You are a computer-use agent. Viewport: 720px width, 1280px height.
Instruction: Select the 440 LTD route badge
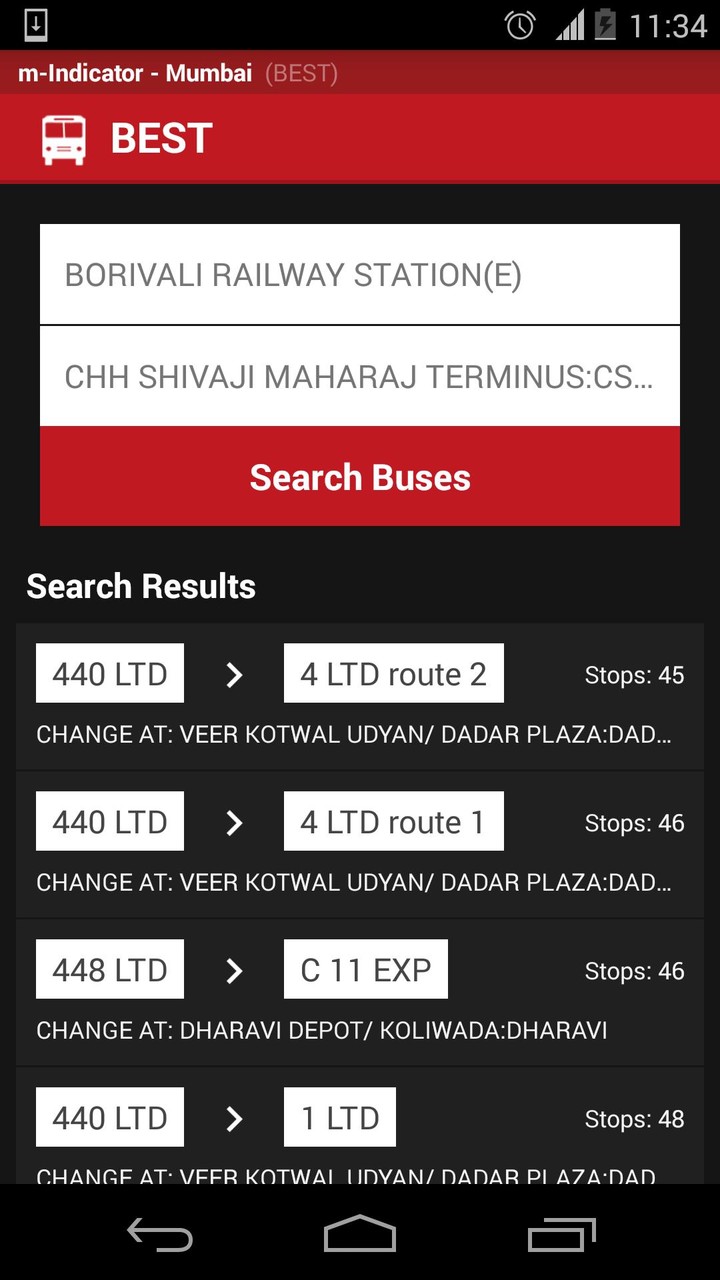(110, 673)
